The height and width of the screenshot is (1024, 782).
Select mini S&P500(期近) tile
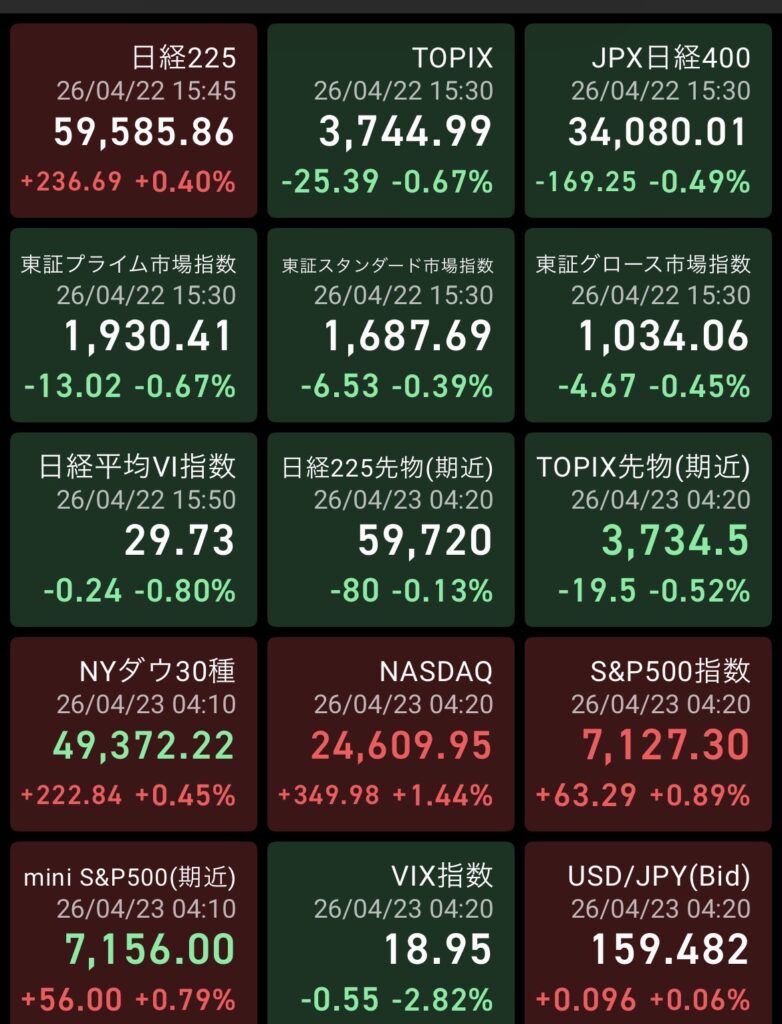pyautogui.click(x=134, y=935)
